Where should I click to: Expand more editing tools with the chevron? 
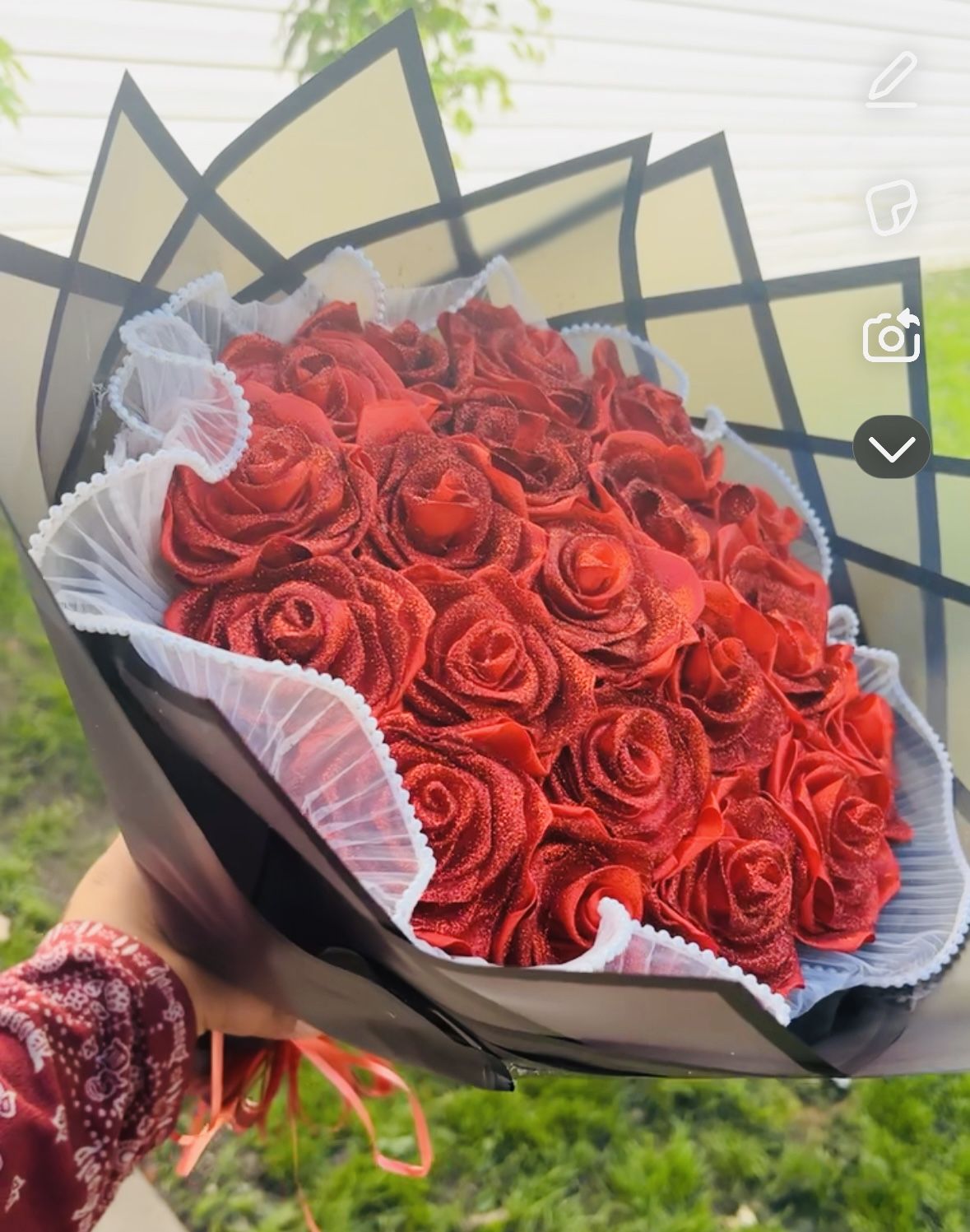(x=891, y=448)
